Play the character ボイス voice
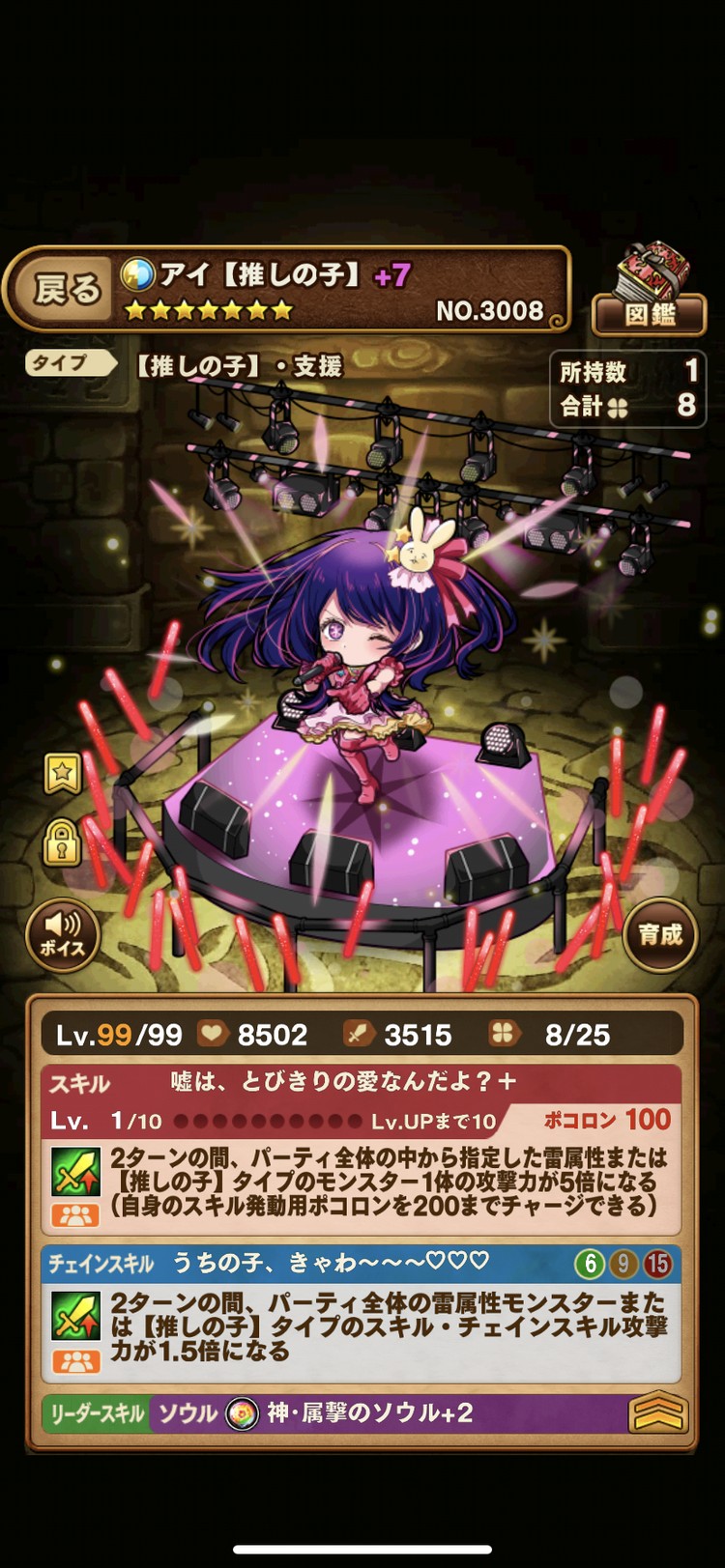Screen dimensions: 725x1568 [x=63, y=934]
